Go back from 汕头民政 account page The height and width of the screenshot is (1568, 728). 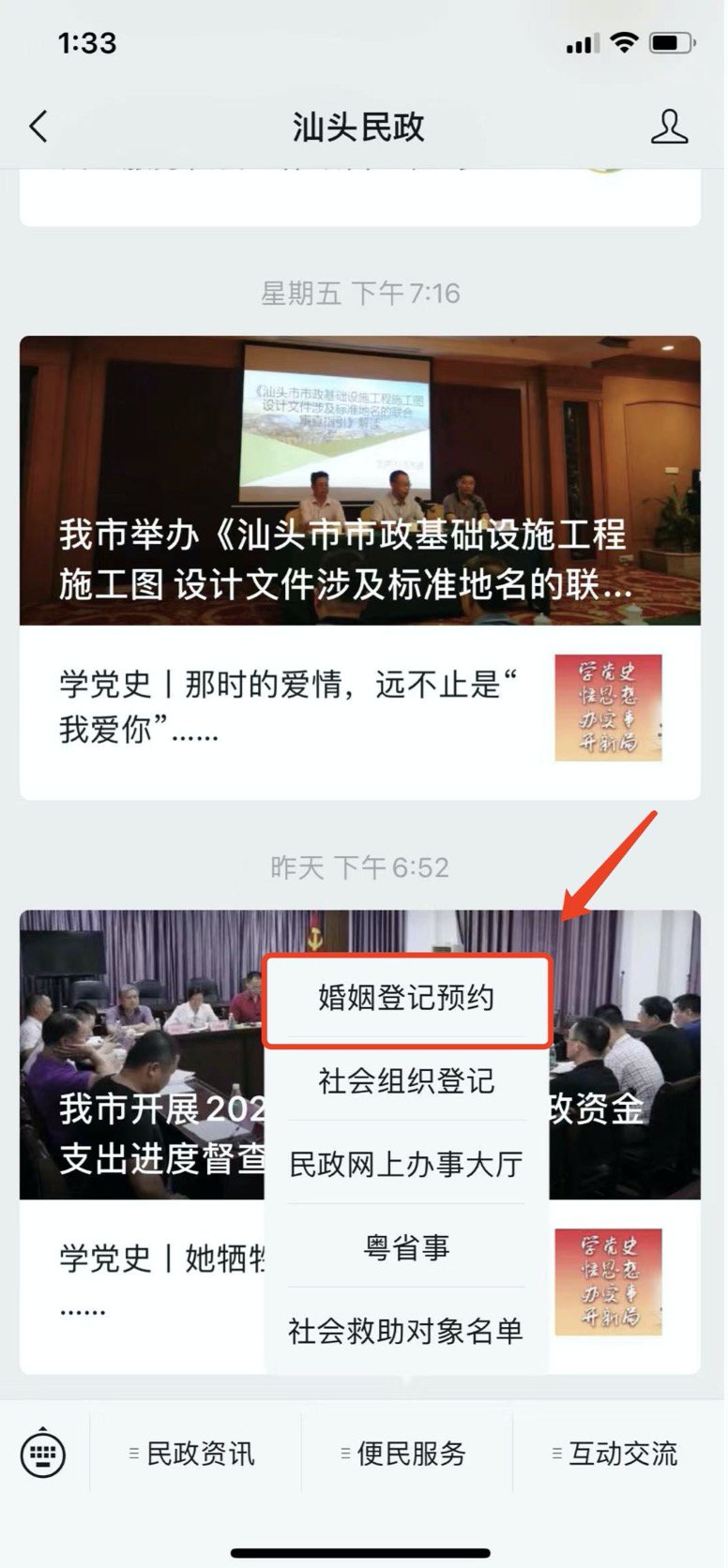[x=38, y=127]
